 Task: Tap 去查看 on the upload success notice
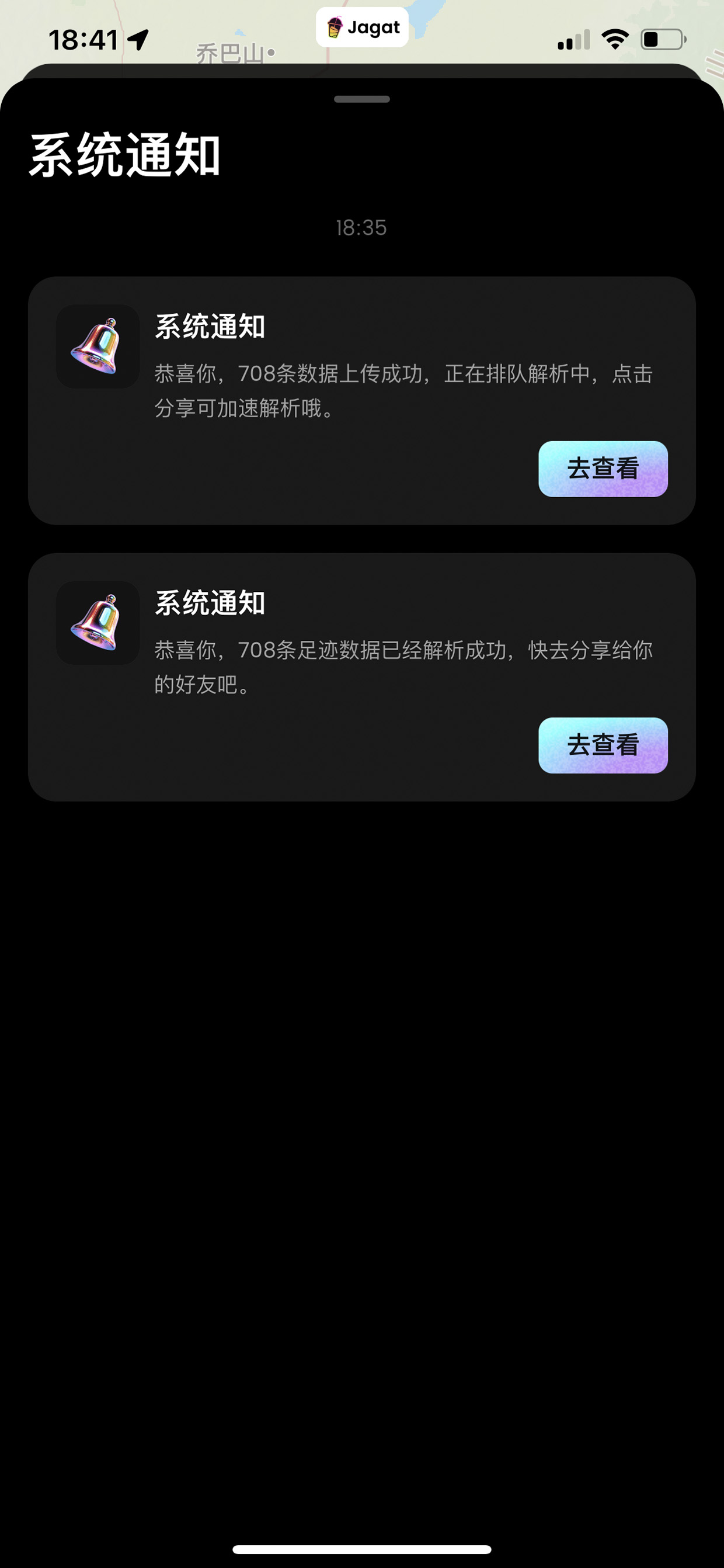603,469
